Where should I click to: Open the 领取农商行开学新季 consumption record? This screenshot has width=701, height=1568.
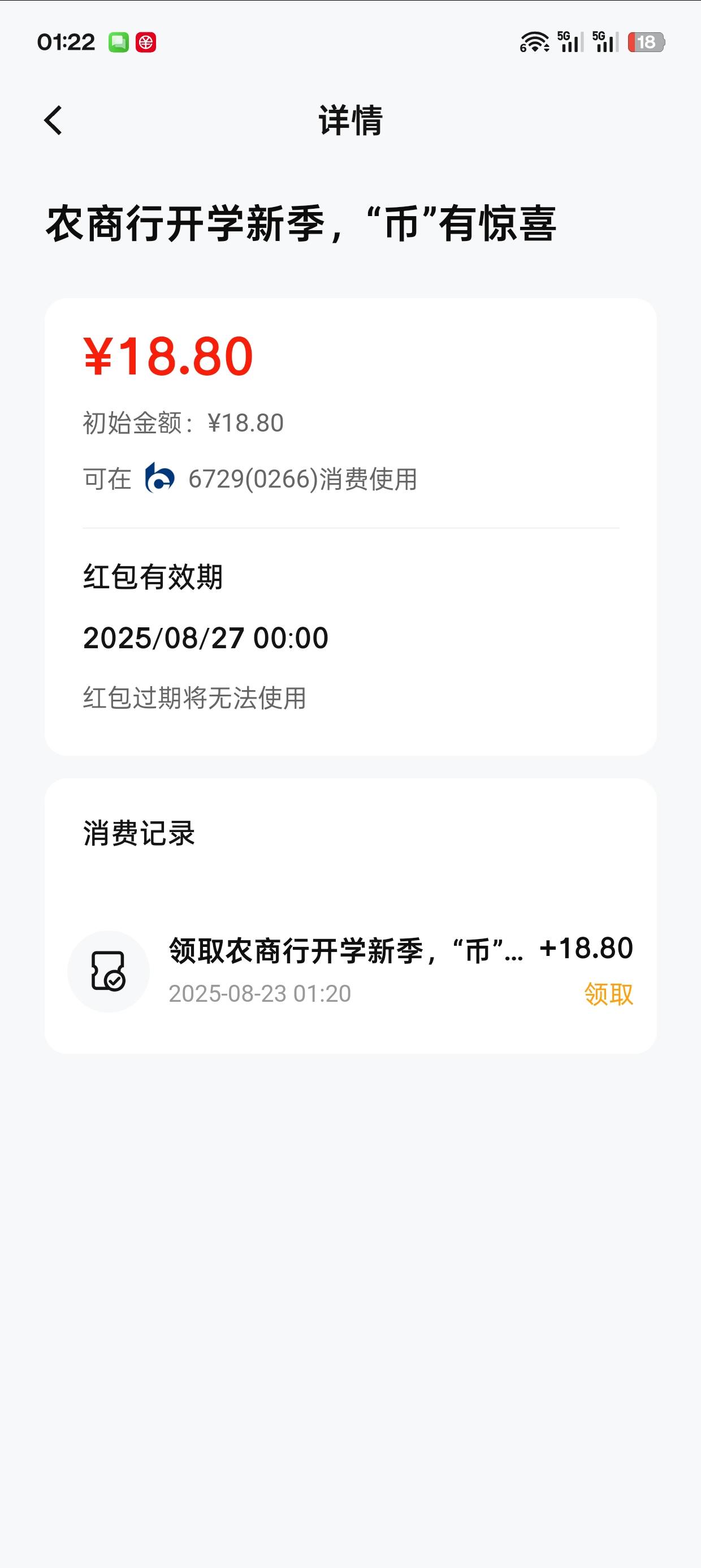(x=350, y=971)
